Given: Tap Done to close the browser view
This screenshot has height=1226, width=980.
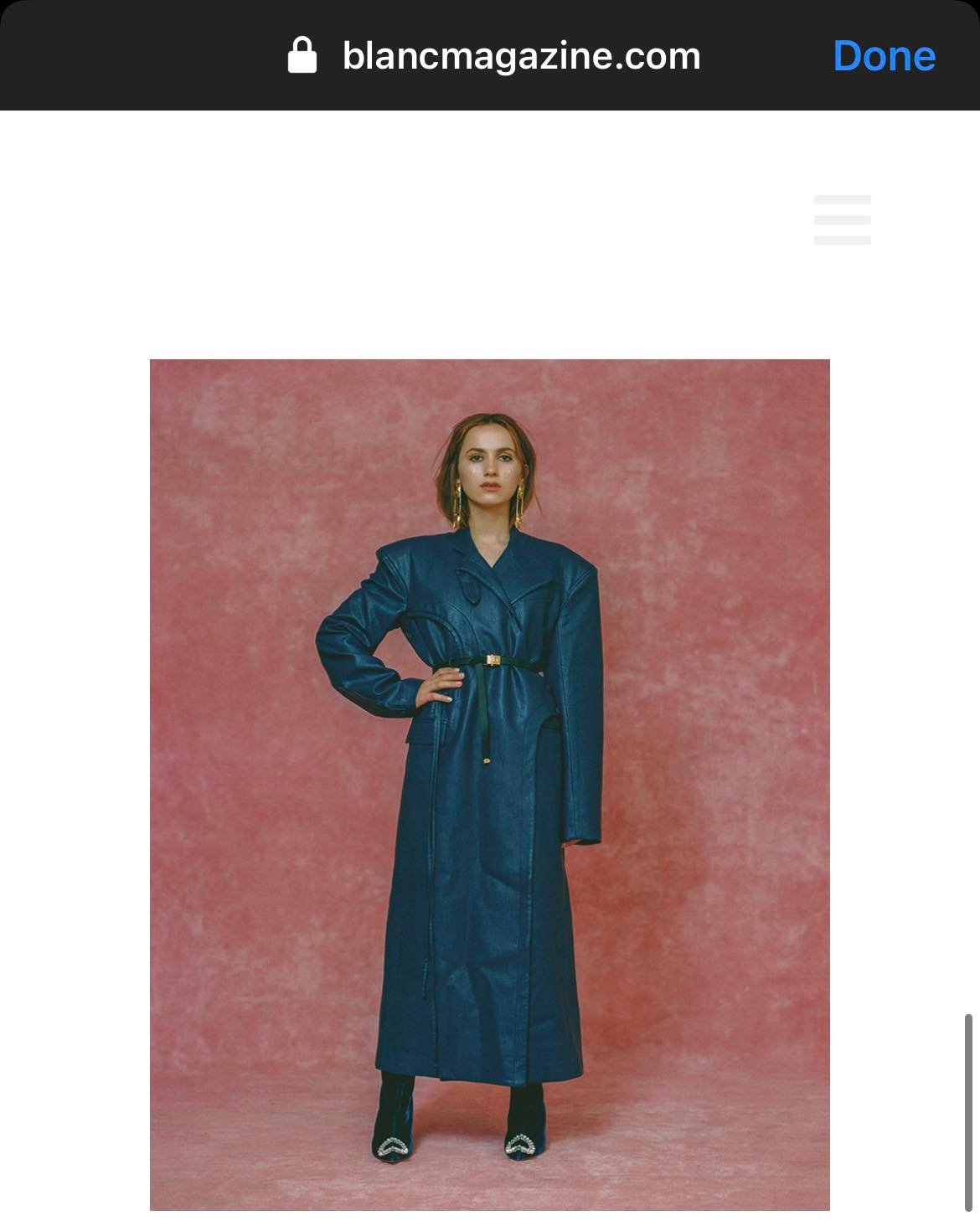Looking at the screenshot, I should tap(883, 55).
